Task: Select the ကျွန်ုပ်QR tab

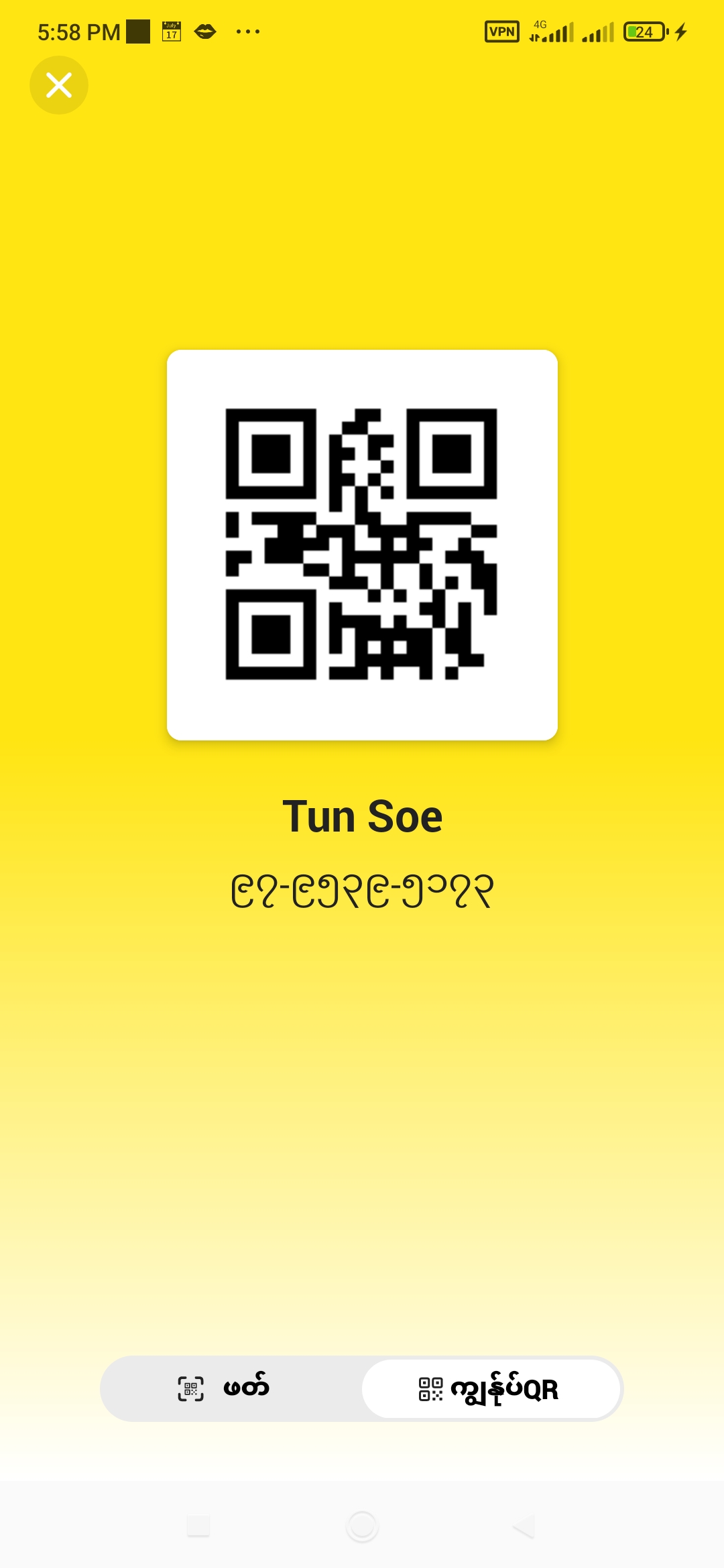Action: pyautogui.click(x=491, y=1388)
